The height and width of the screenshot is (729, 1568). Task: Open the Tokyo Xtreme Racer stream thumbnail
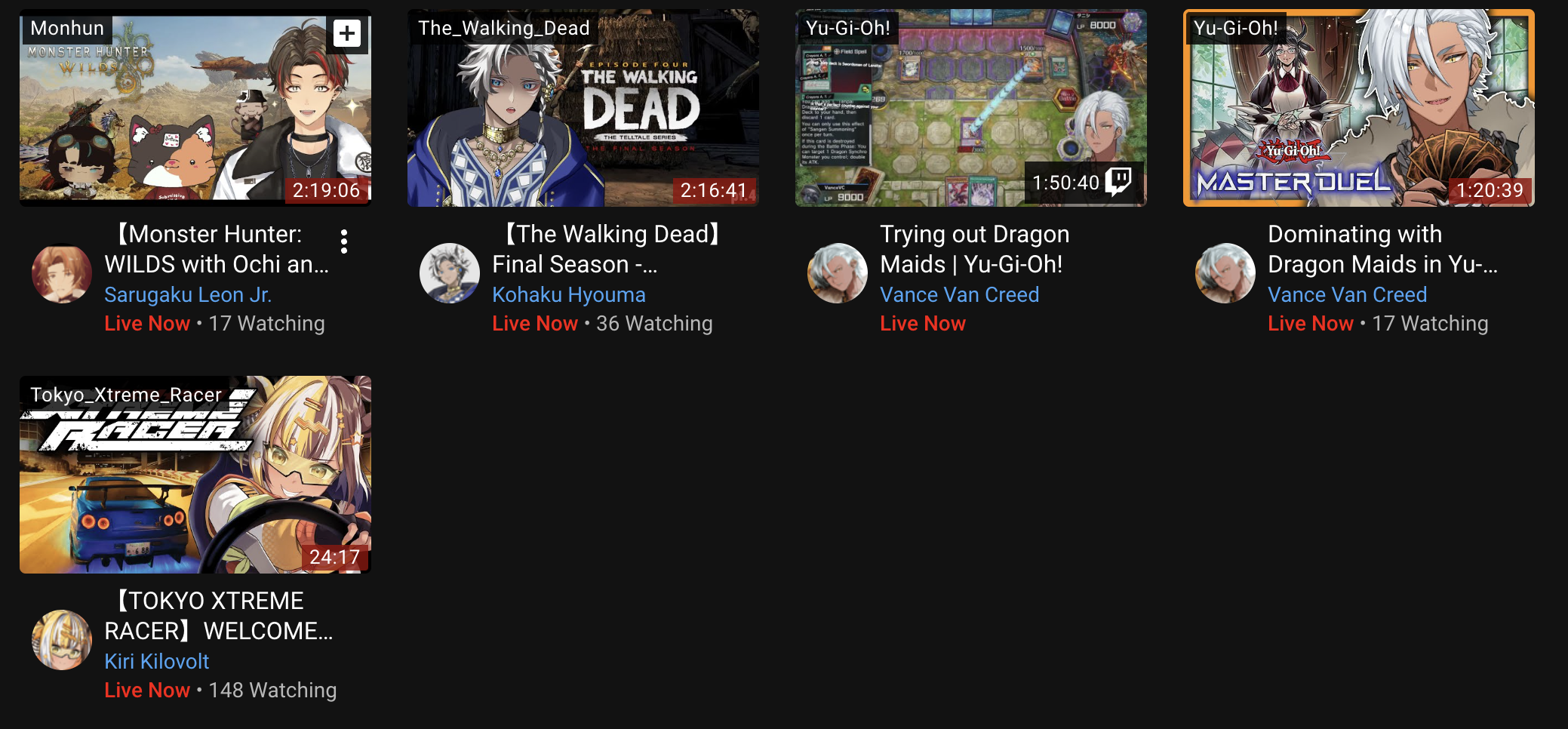click(195, 475)
